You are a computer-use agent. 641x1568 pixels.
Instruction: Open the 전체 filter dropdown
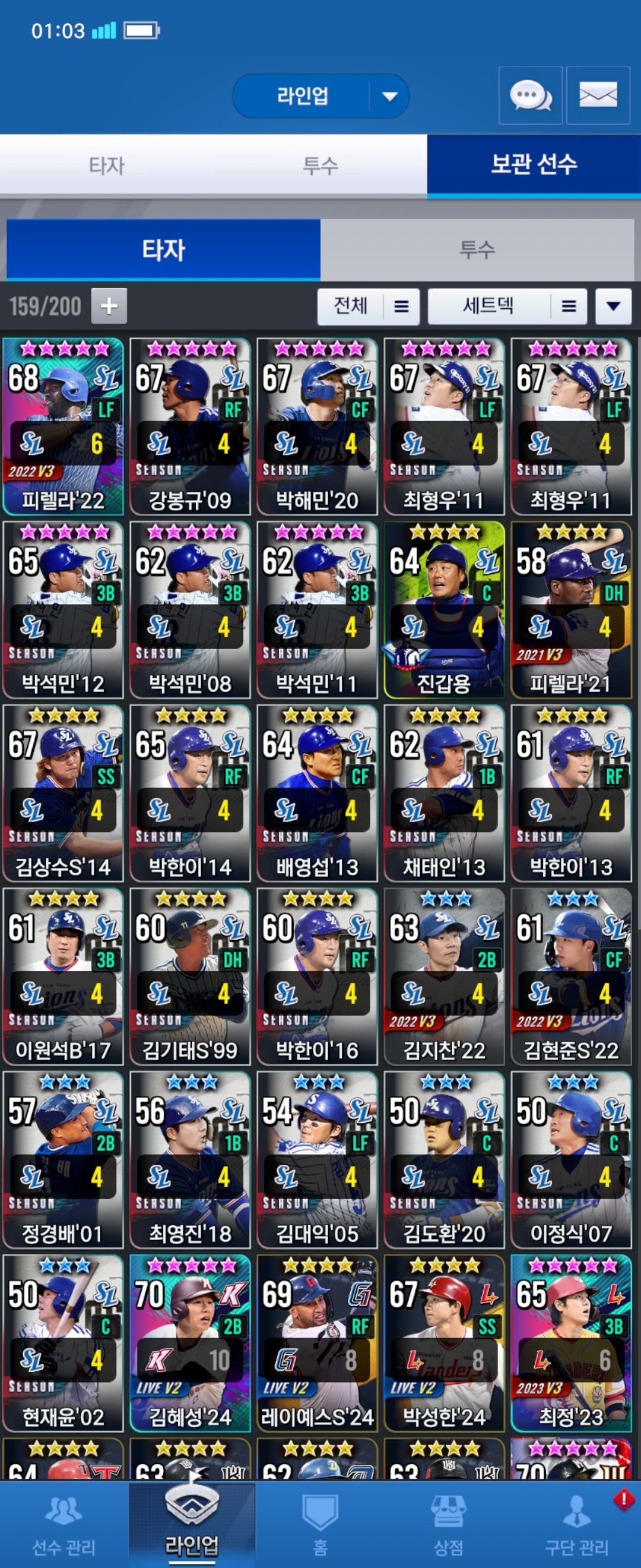click(368, 306)
